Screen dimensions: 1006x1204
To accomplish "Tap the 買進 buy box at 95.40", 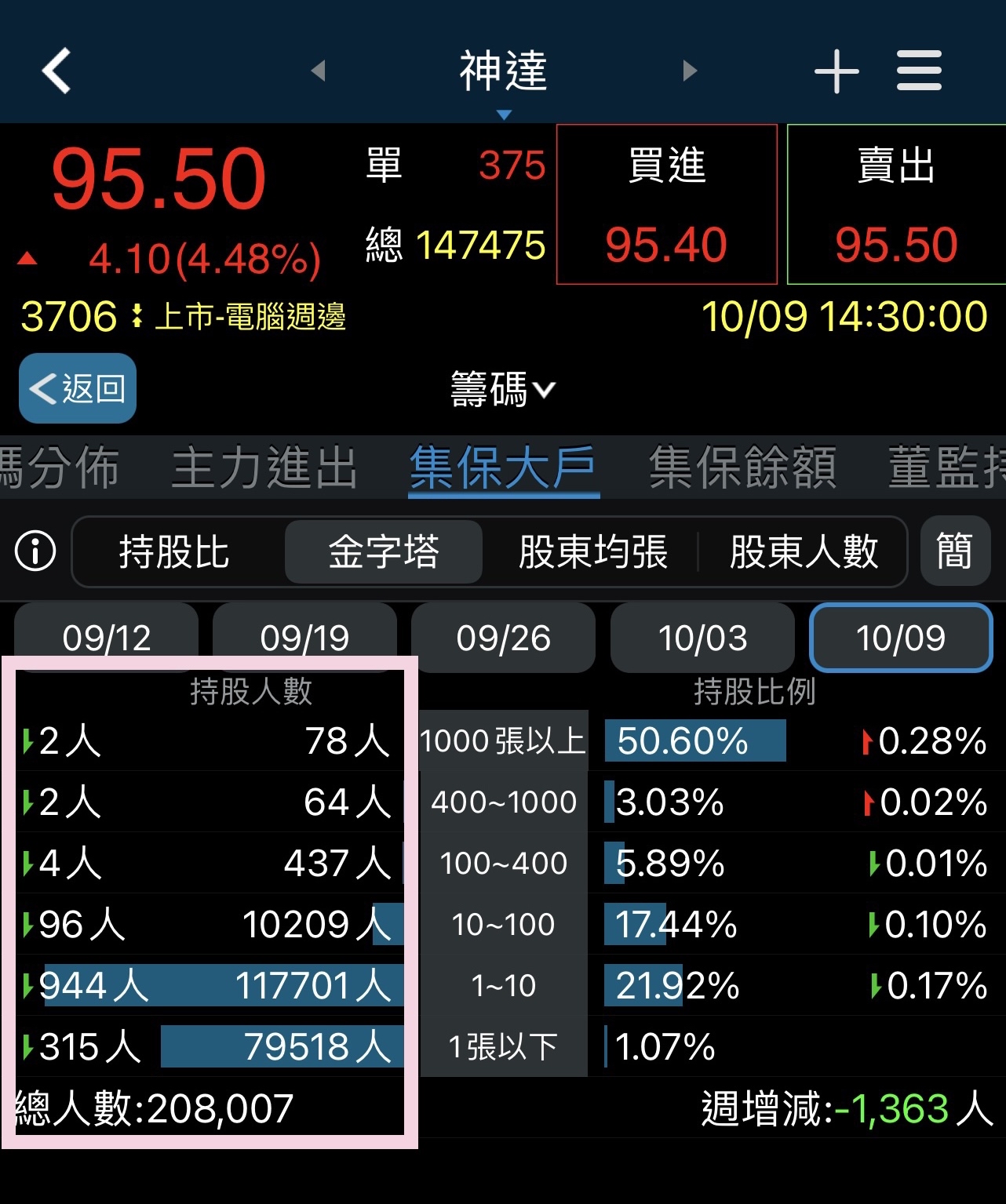I will [666, 204].
